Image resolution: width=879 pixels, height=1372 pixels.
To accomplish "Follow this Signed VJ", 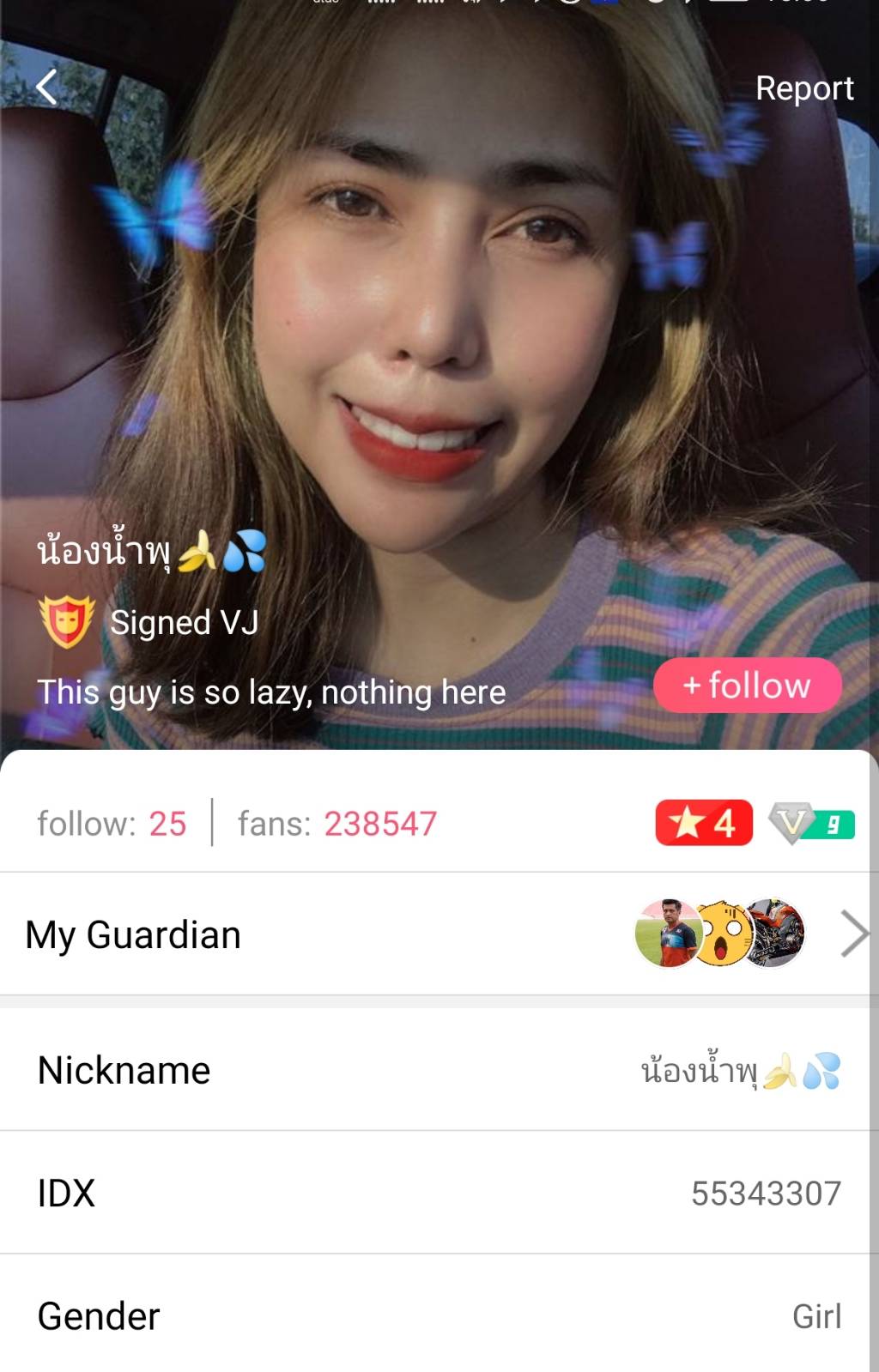I will point(747,686).
